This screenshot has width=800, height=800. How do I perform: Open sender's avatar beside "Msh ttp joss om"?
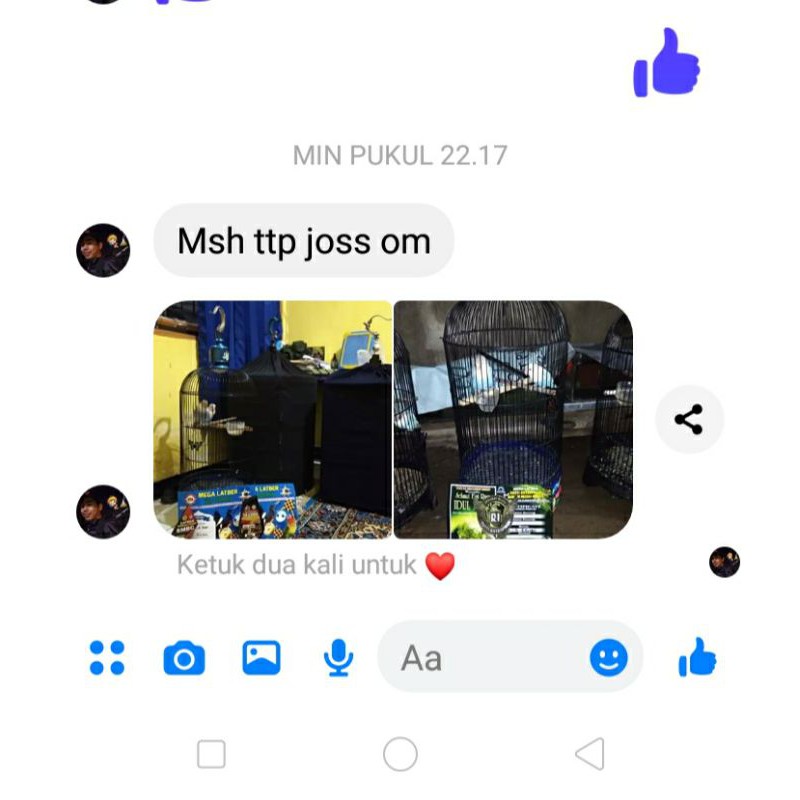[x=103, y=250]
